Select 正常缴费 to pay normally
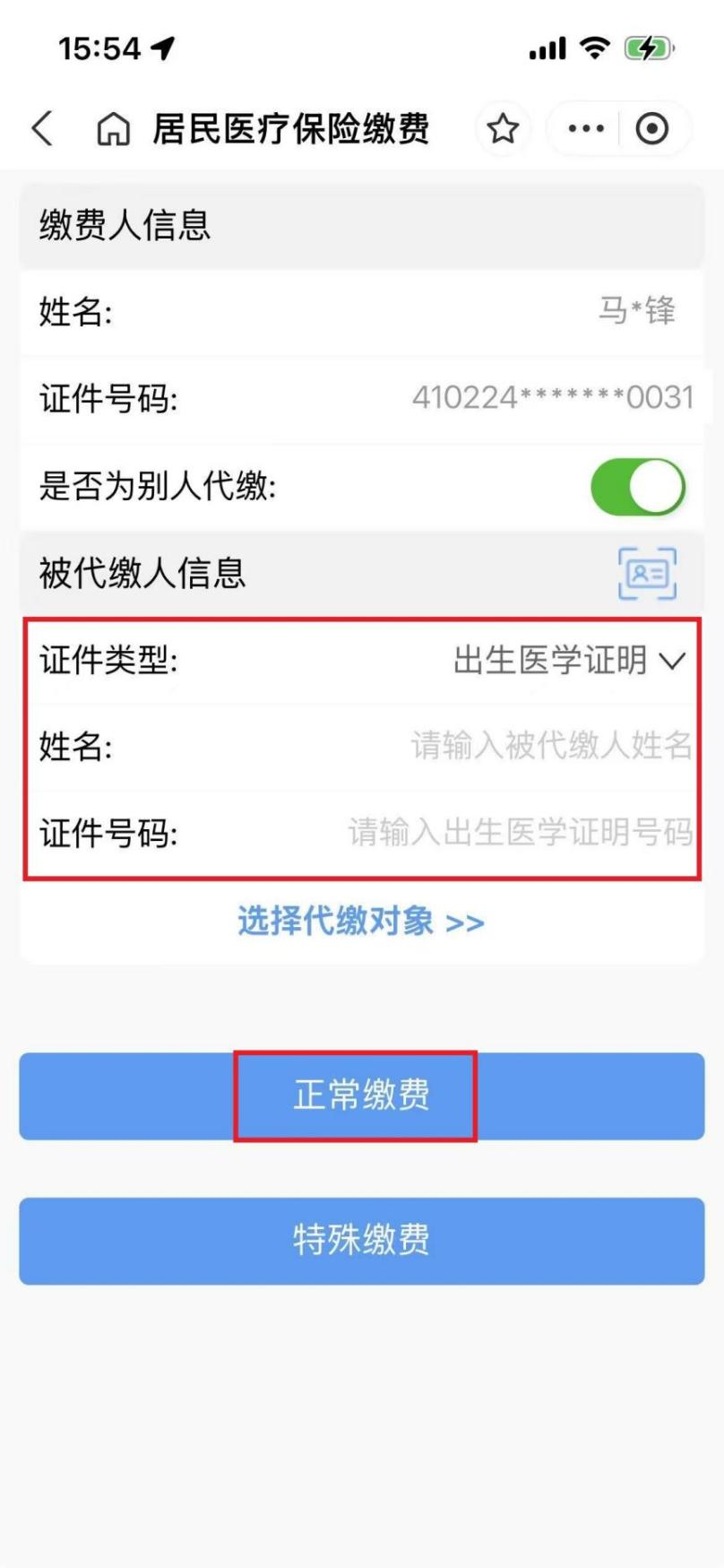This screenshot has height=1568, width=724. [x=361, y=1096]
